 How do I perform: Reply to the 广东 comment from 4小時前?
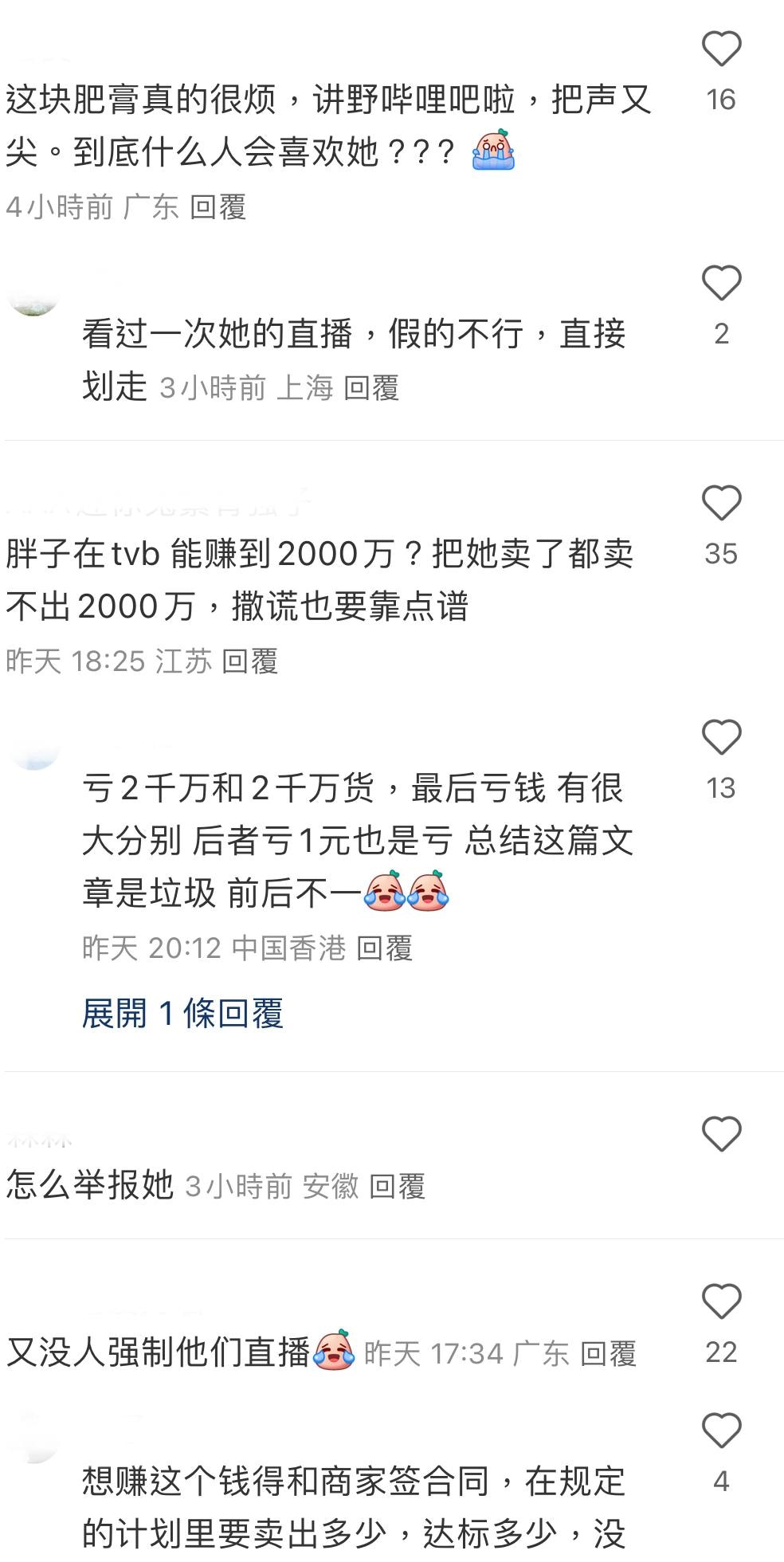tap(218, 207)
